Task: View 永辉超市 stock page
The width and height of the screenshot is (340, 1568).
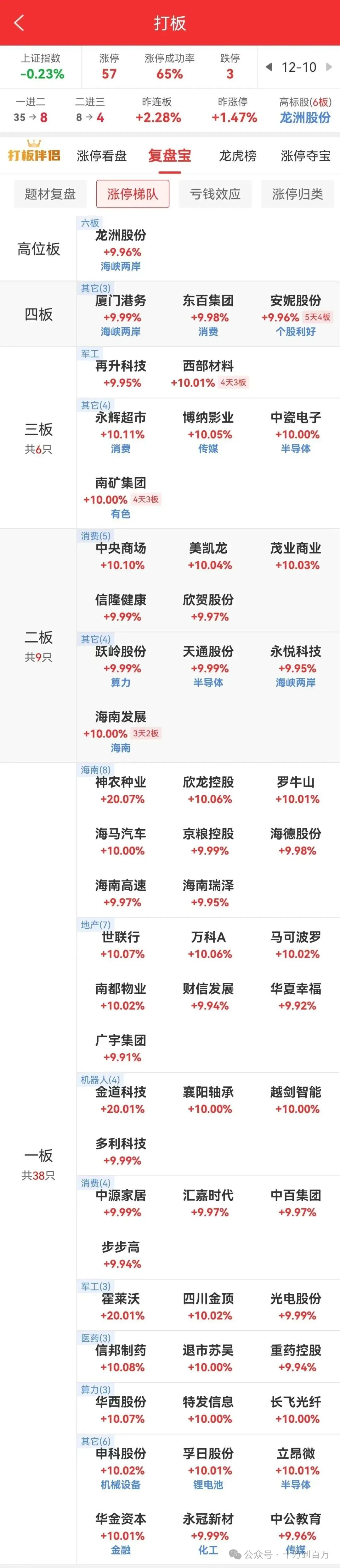Action: tap(121, 418)
